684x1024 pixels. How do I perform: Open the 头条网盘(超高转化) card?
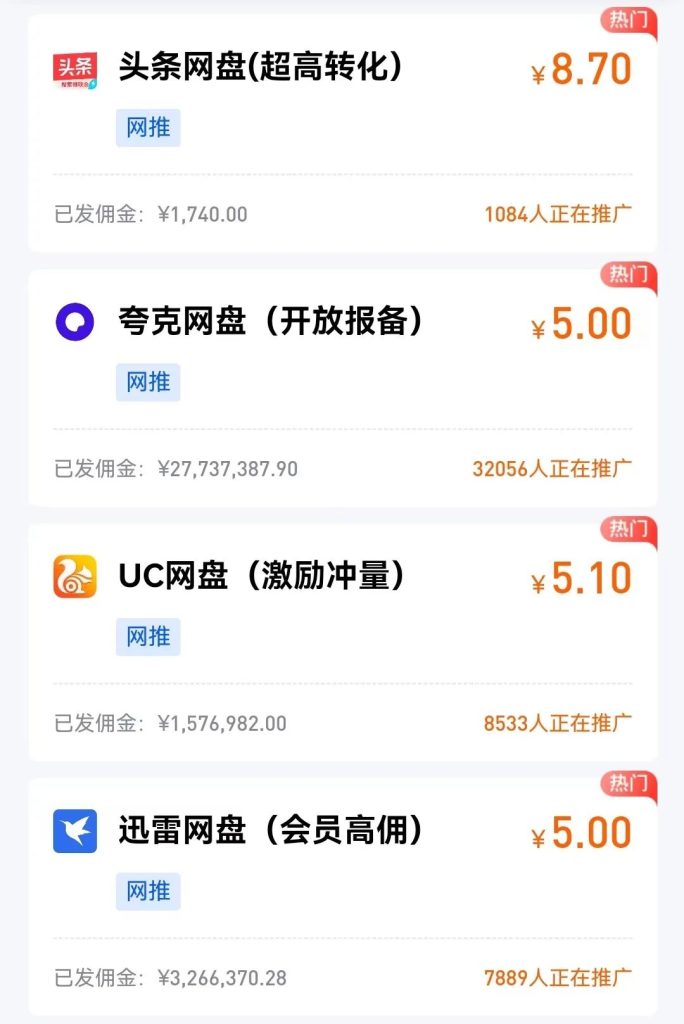[260, 68]
